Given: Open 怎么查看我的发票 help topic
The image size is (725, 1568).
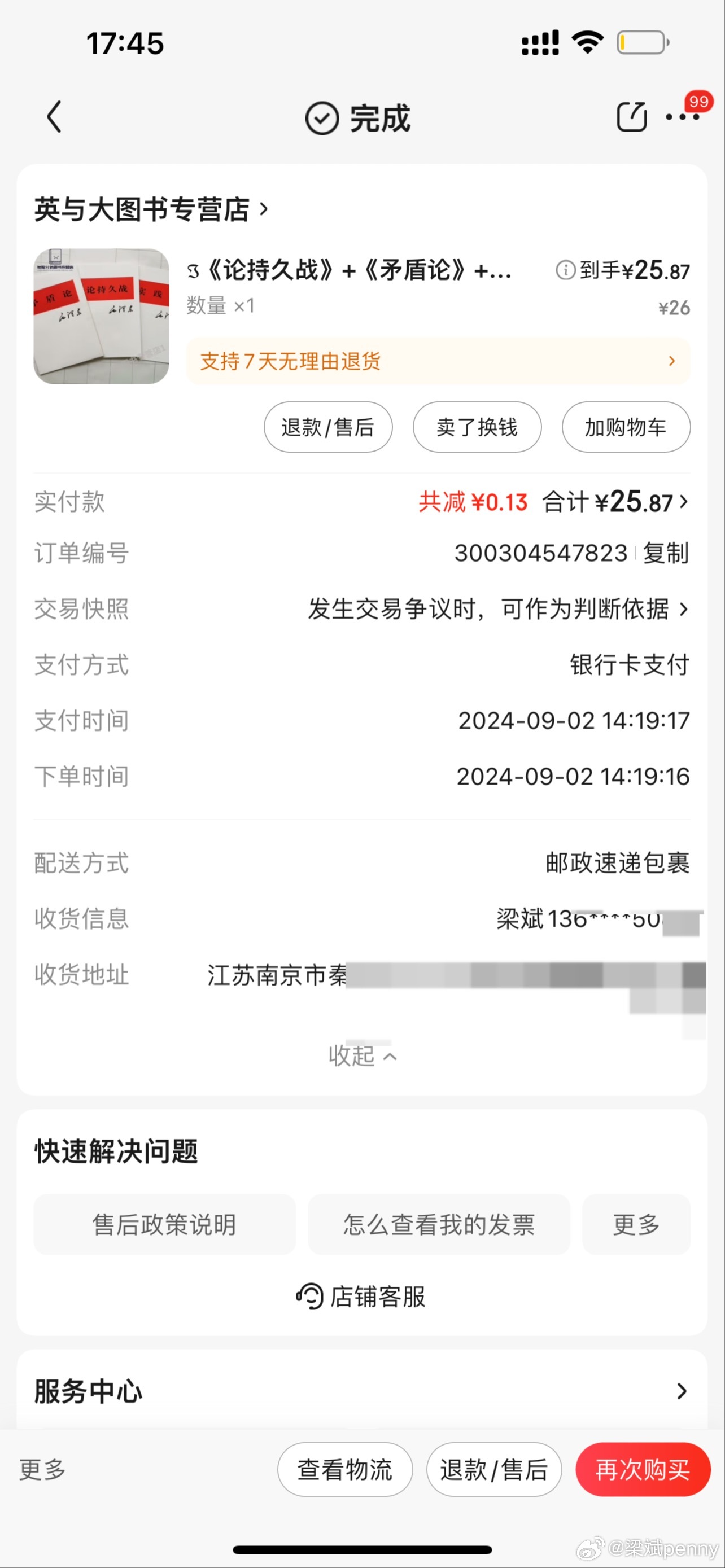Looking at the screenshot, I should pyautogui.click(x=438, y=1224).
